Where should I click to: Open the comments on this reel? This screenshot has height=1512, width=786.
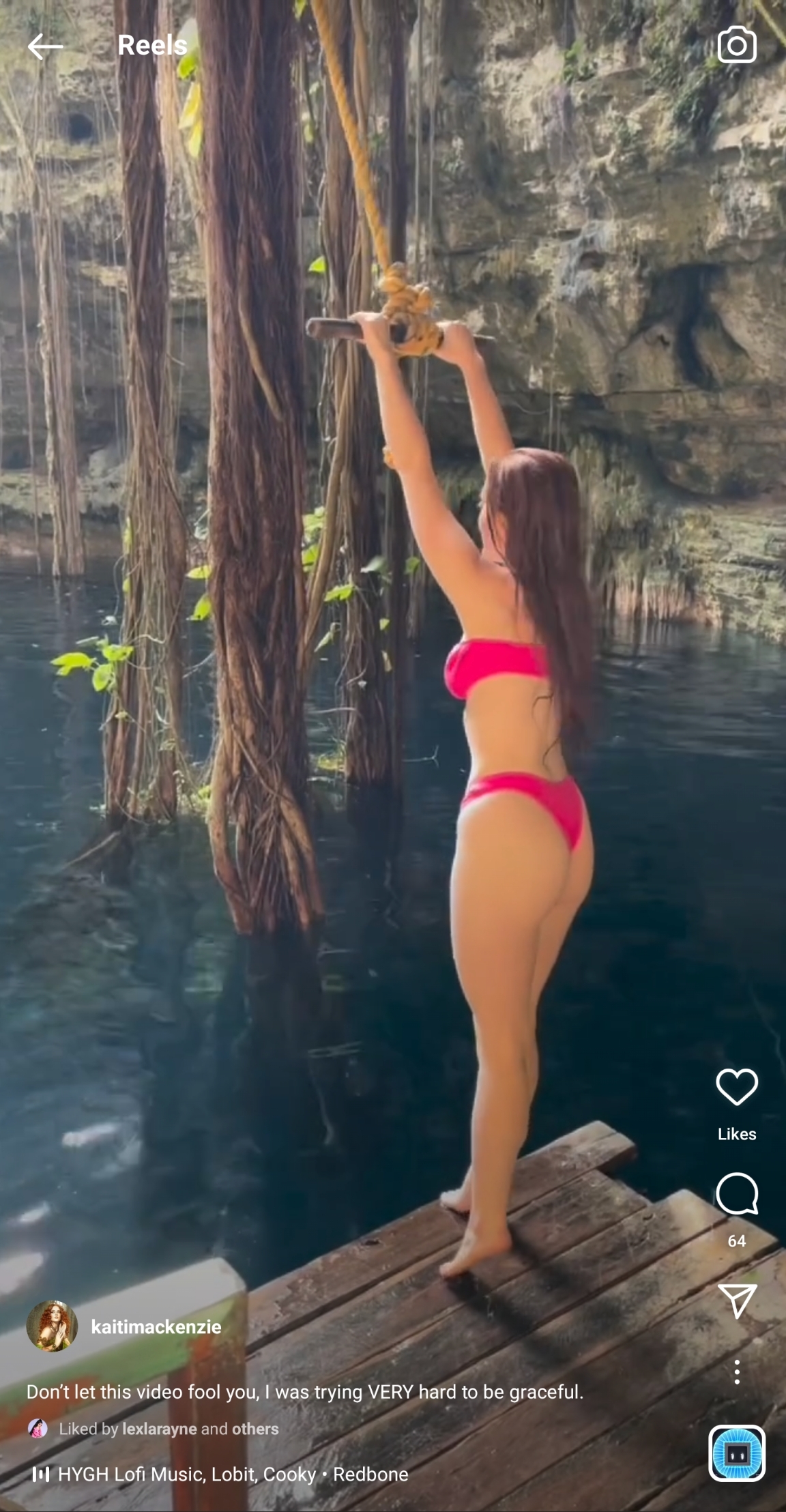coord(736,1193)
